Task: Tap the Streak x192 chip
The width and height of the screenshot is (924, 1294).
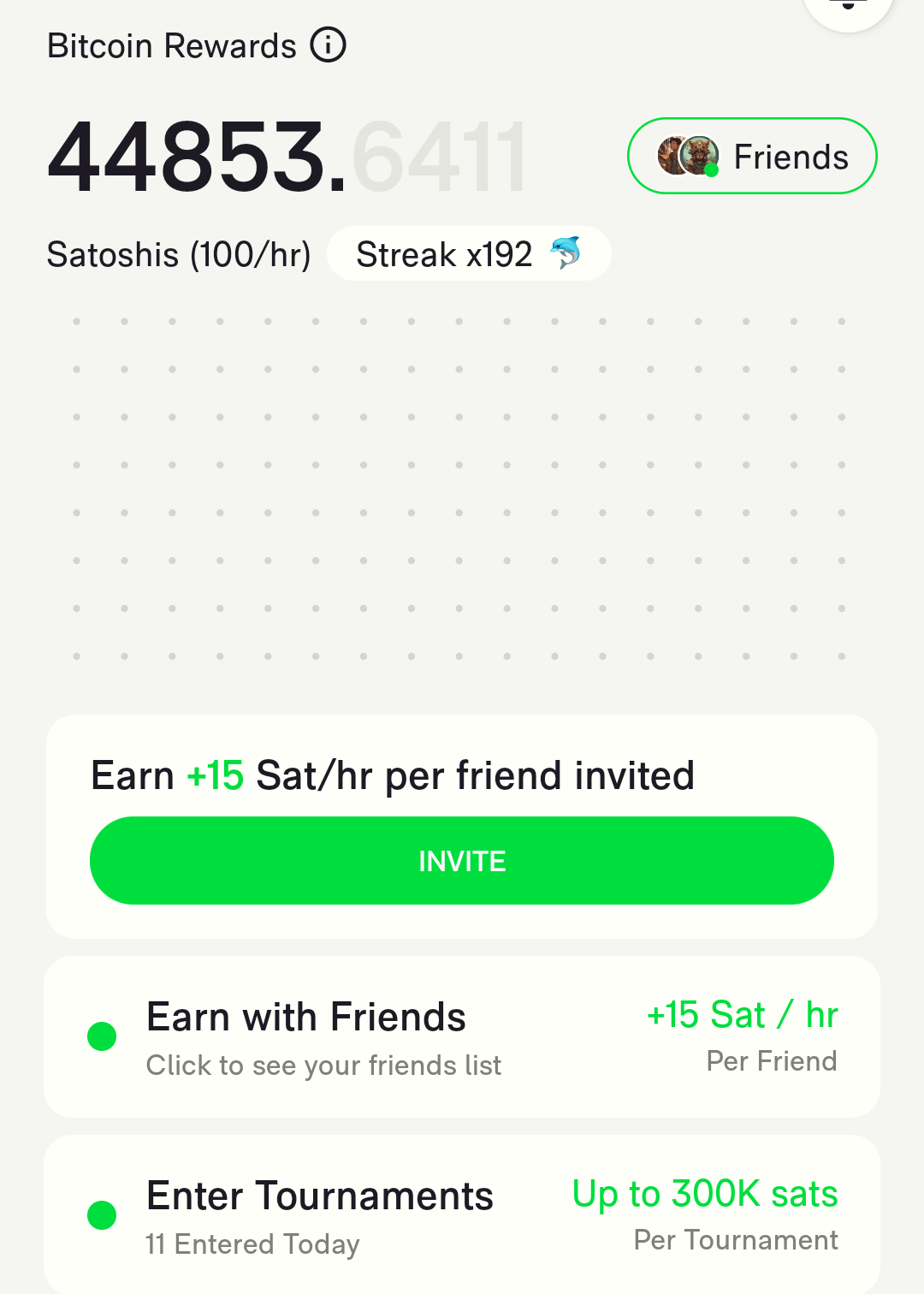Action: (x=469, y=254)
